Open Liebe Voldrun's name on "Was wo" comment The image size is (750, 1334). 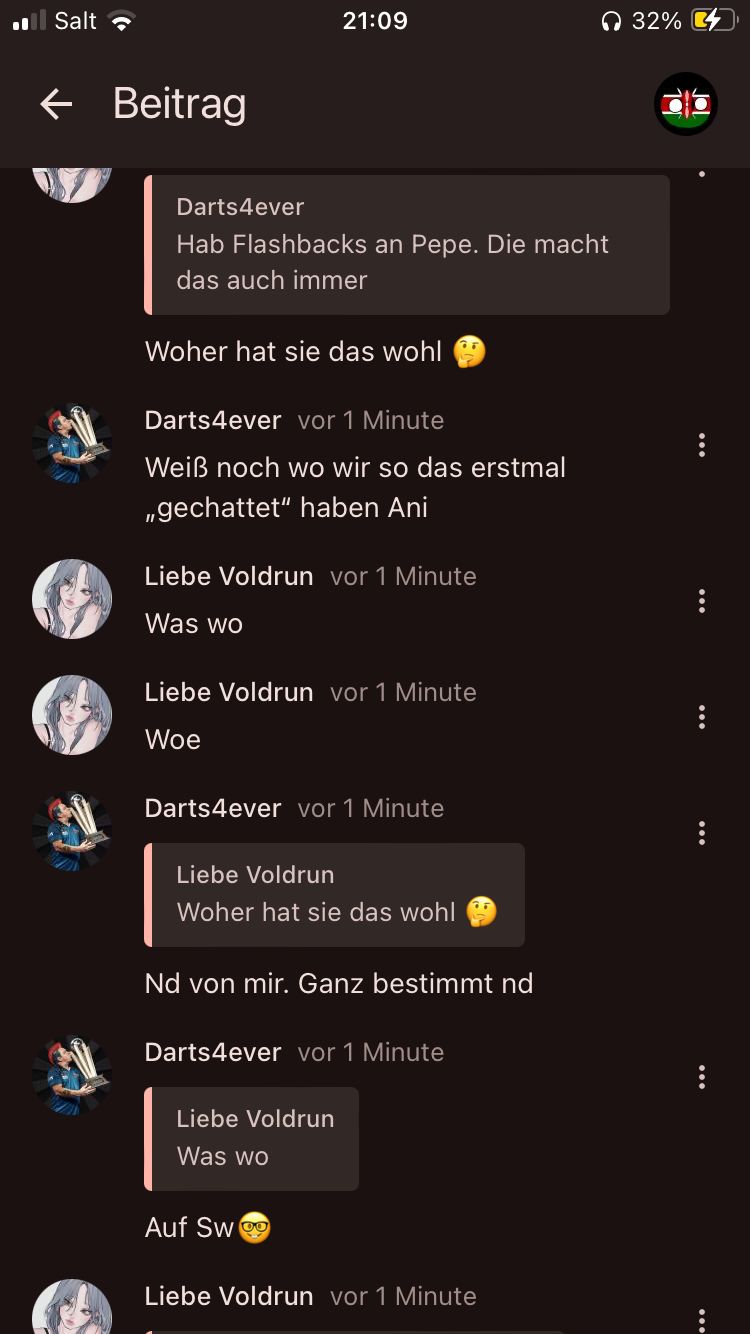point(229,577)
